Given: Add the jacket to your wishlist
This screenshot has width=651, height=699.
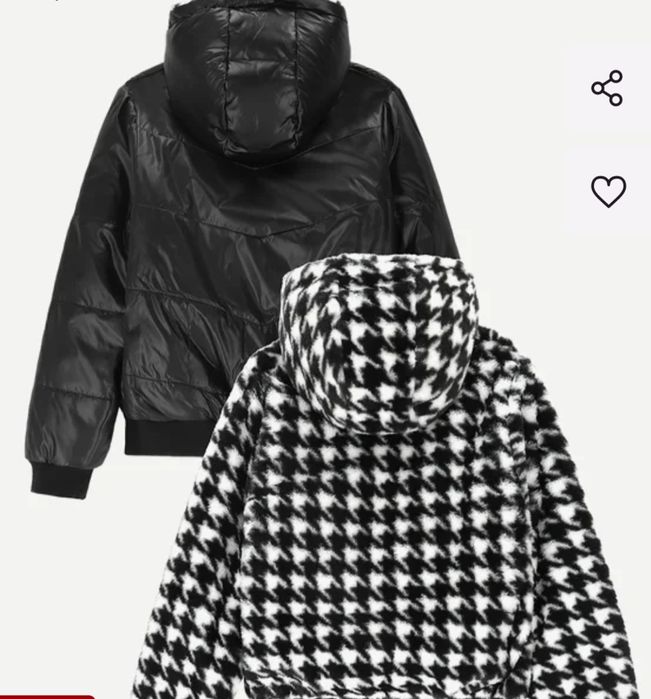Looking at the screenshot, I should click(607, 191).
